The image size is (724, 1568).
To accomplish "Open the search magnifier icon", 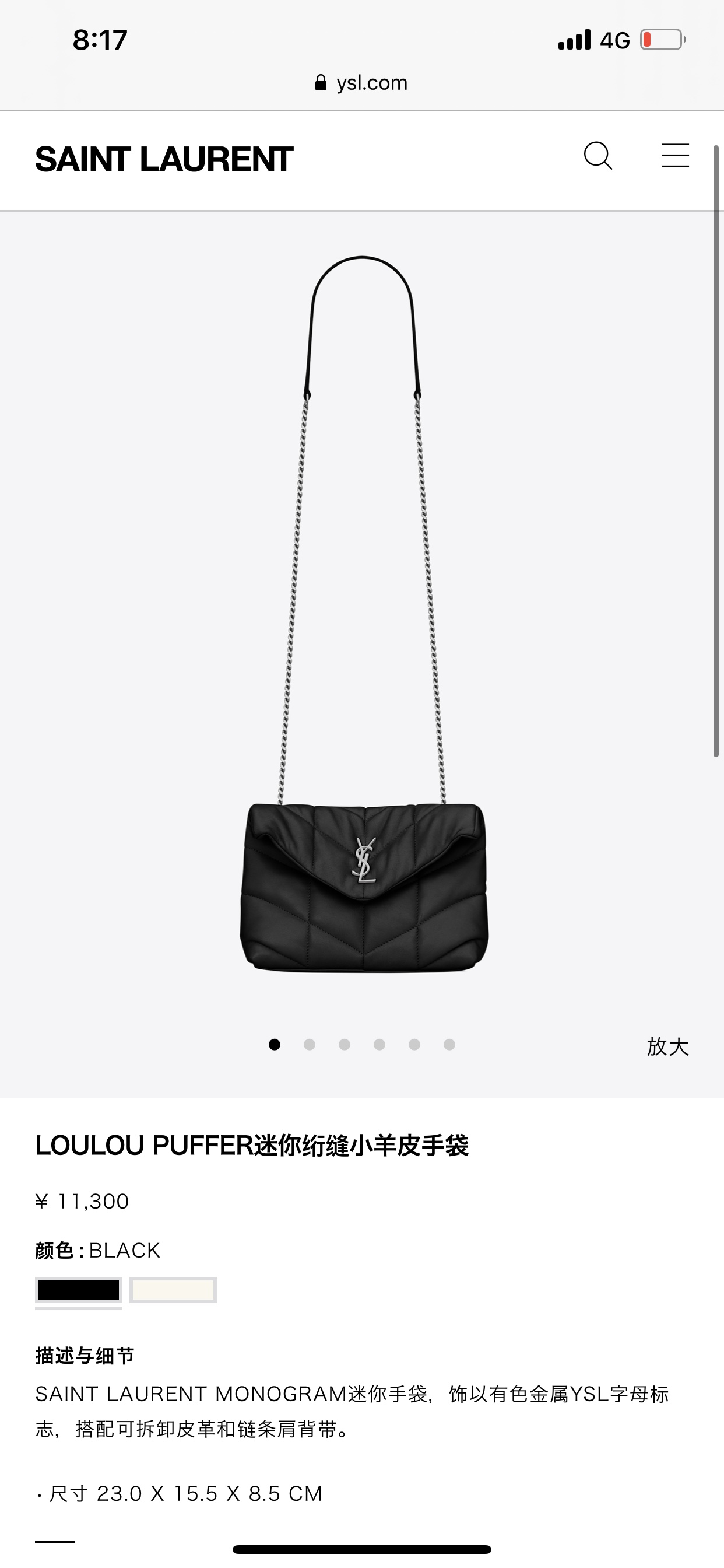I will click(x=598, y=156).
